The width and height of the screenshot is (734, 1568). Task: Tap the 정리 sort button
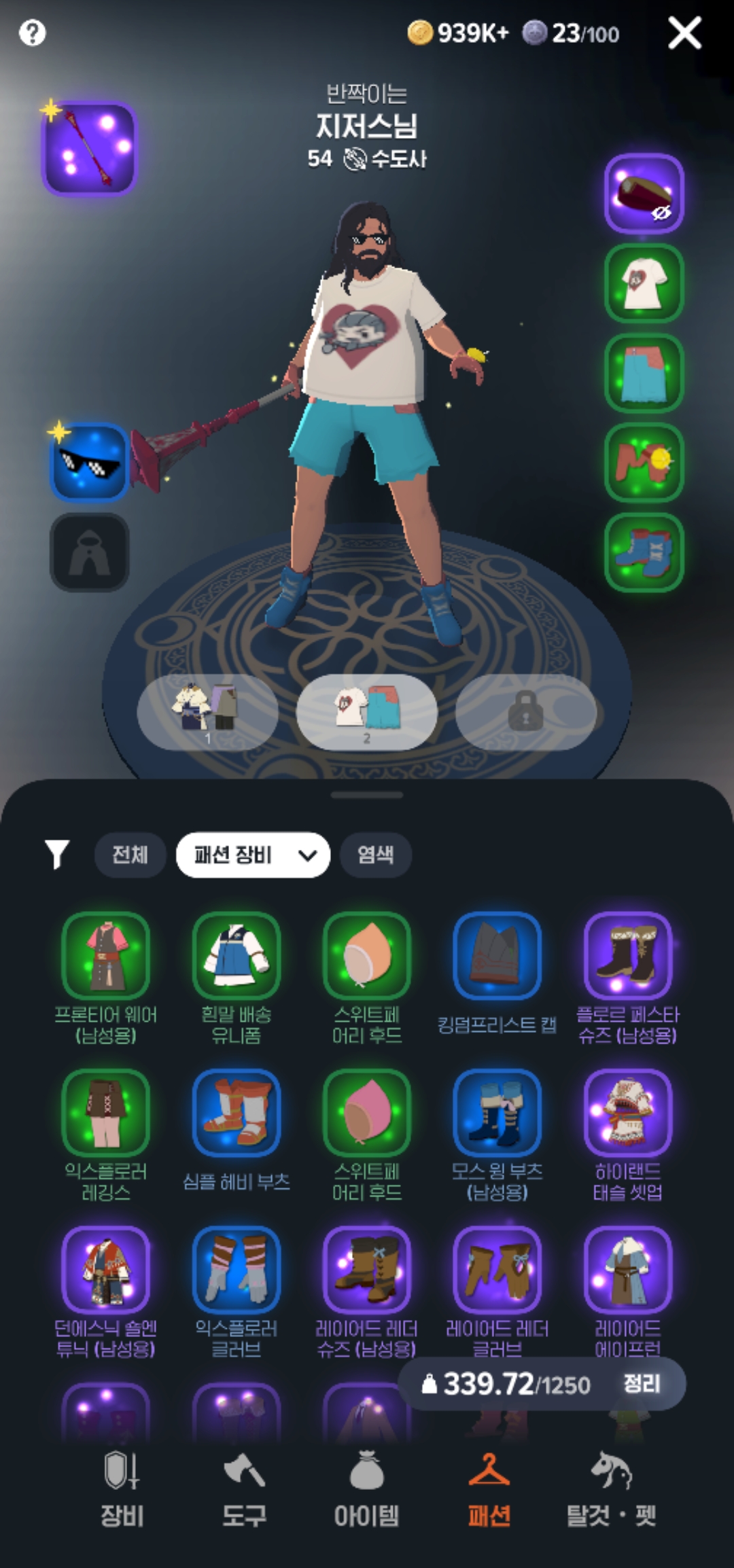642,1383
